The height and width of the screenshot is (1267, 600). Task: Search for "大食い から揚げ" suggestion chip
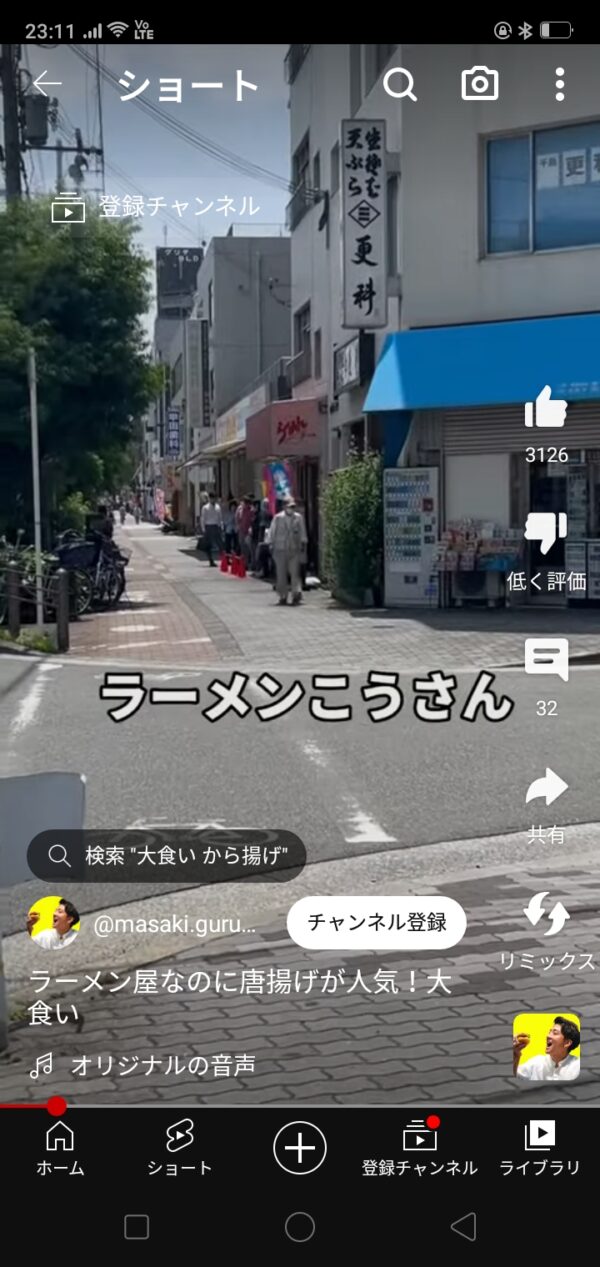pyautogui.click(x=166, y=856)
